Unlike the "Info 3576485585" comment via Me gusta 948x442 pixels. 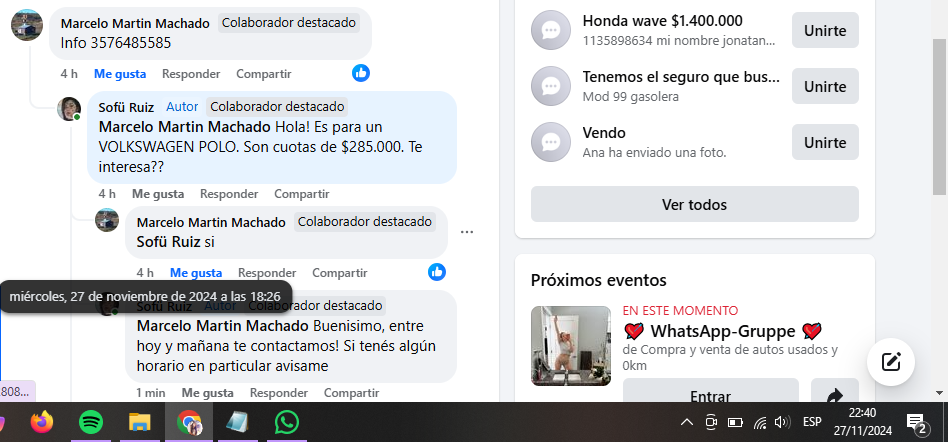[120, 73]
